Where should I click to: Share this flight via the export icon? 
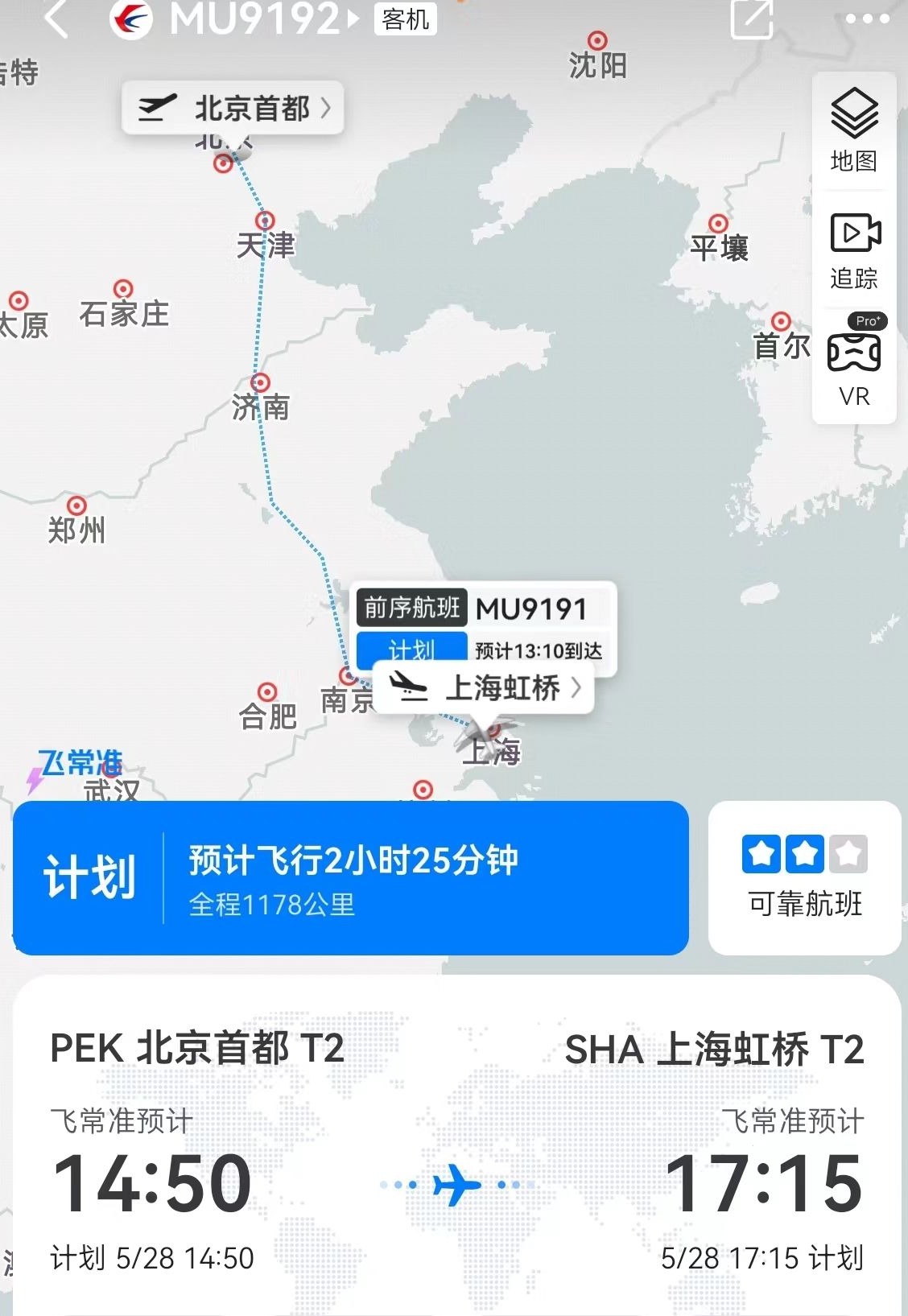[x=751, y=18]
